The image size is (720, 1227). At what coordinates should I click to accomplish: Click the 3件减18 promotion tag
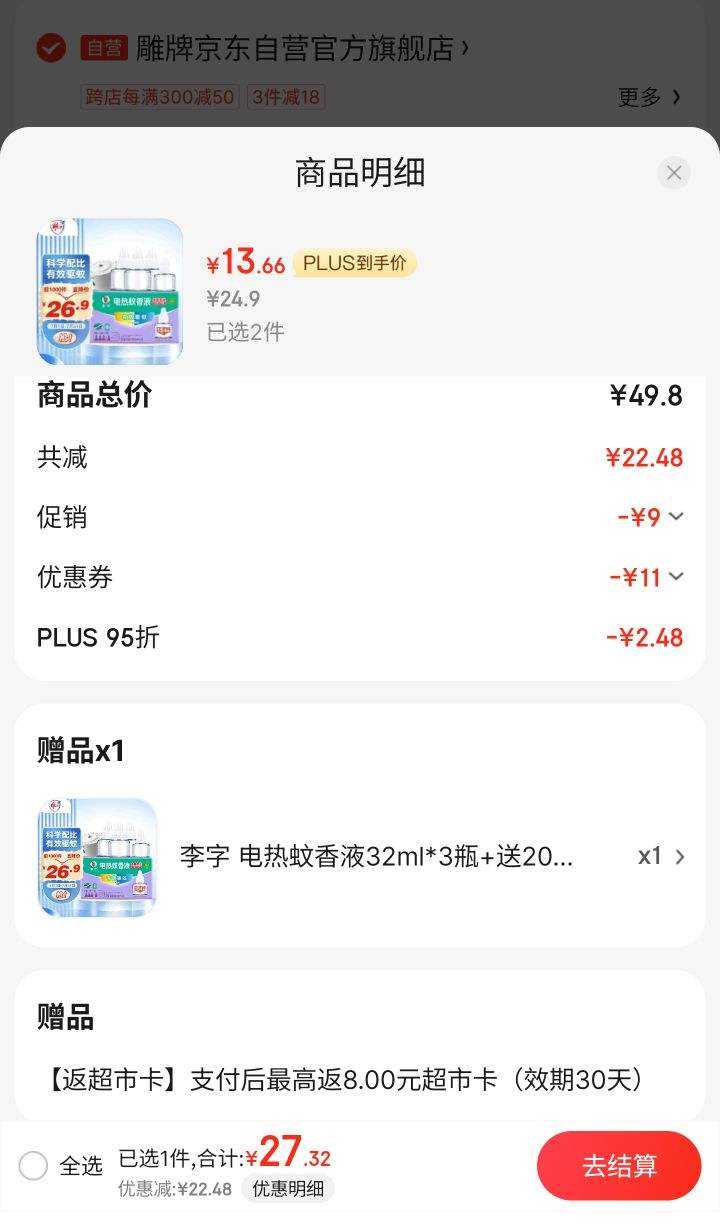pos(285,97)
